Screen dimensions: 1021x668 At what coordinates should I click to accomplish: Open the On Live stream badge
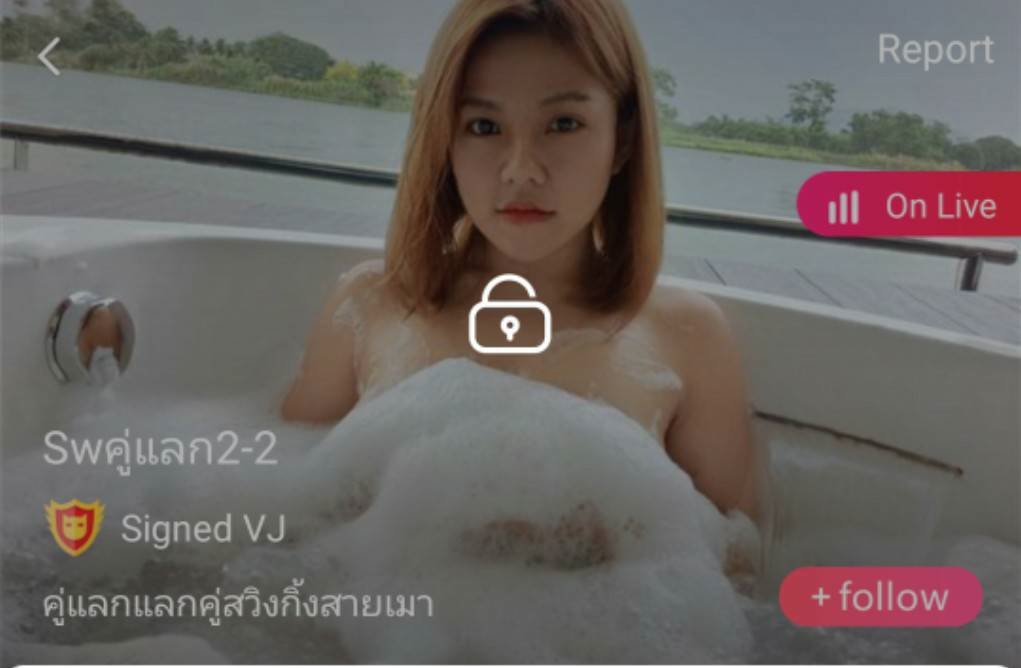pos(910,206)
